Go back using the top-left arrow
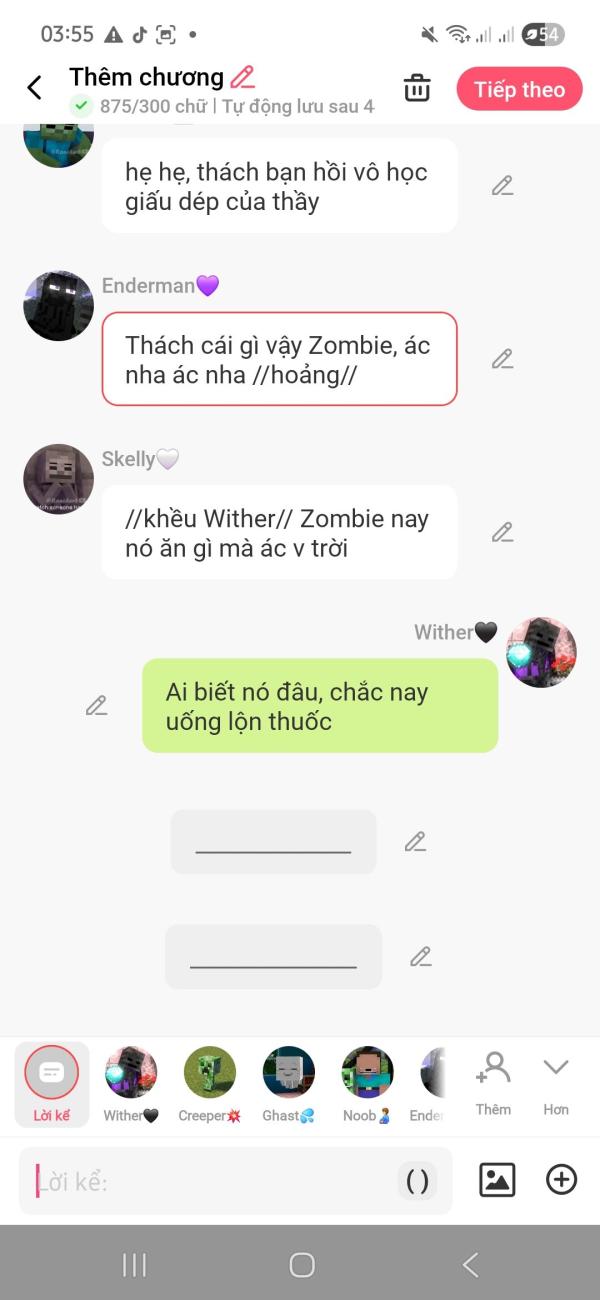Image resolution: width=600 pixels, height=1300 pixels. pyautogui.click(x=34, y=88)
